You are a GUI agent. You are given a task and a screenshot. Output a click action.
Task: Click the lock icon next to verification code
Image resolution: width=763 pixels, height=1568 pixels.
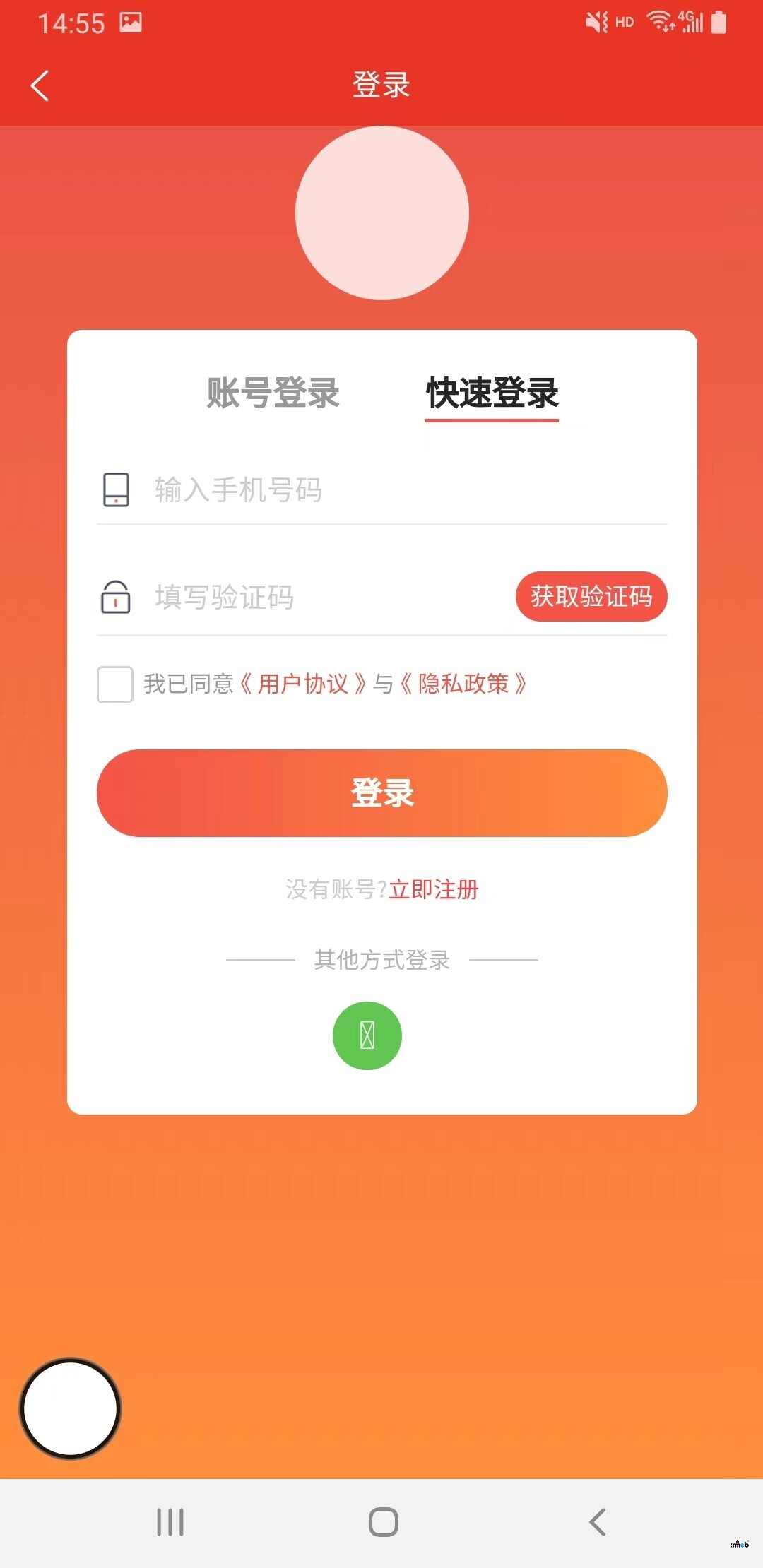pos(115,597)
